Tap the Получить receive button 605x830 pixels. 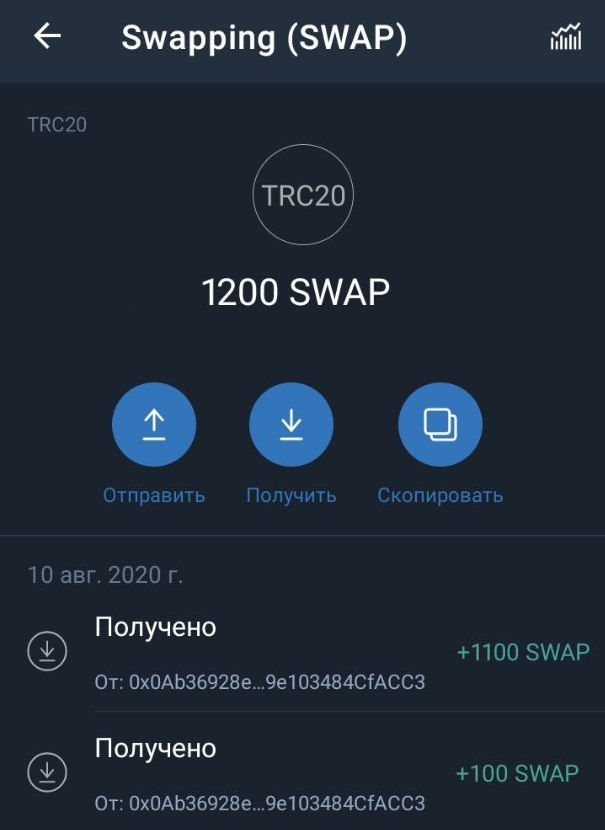pos(291,425)
